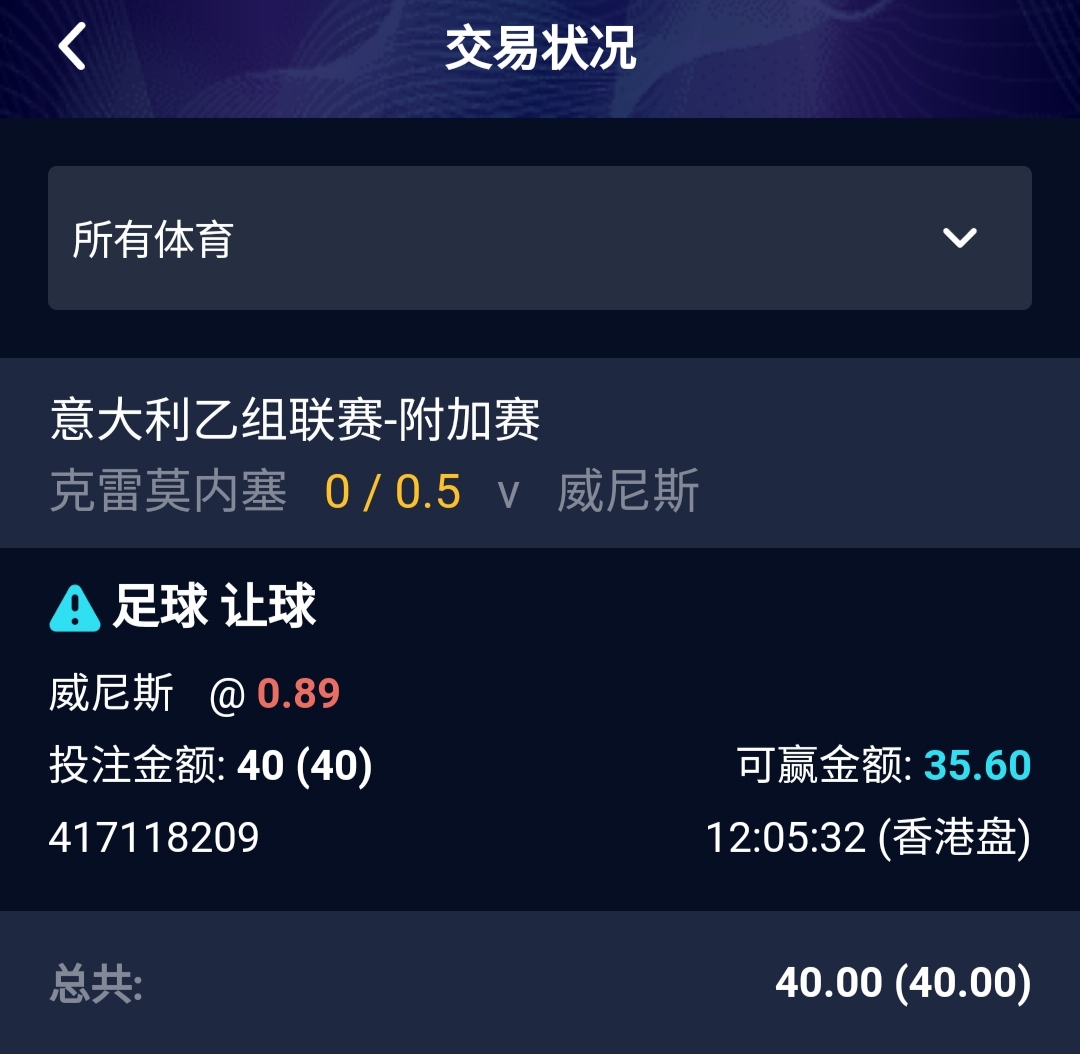This screenshot has width=1080, height=1054.
Task: Open the 威尼斯 让球 bet slip details
Action: tap(540, 728)
